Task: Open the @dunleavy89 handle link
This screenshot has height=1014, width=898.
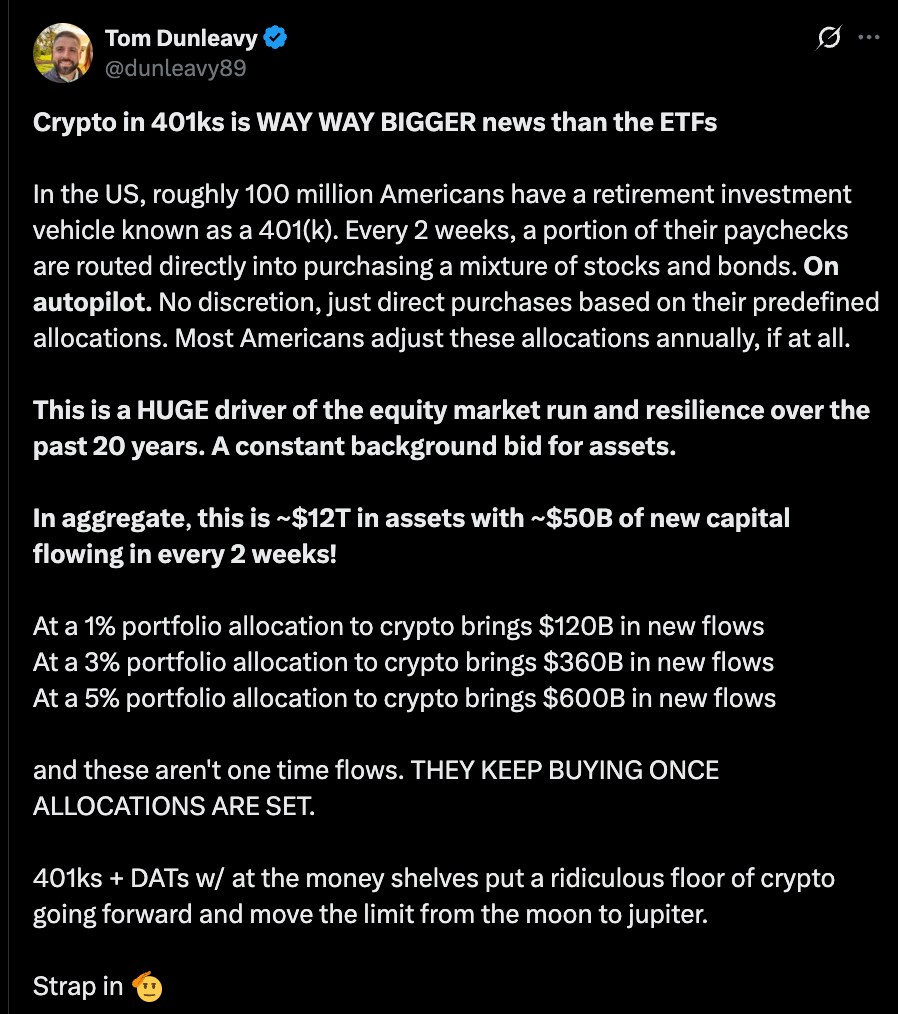Action: [175, 68]
